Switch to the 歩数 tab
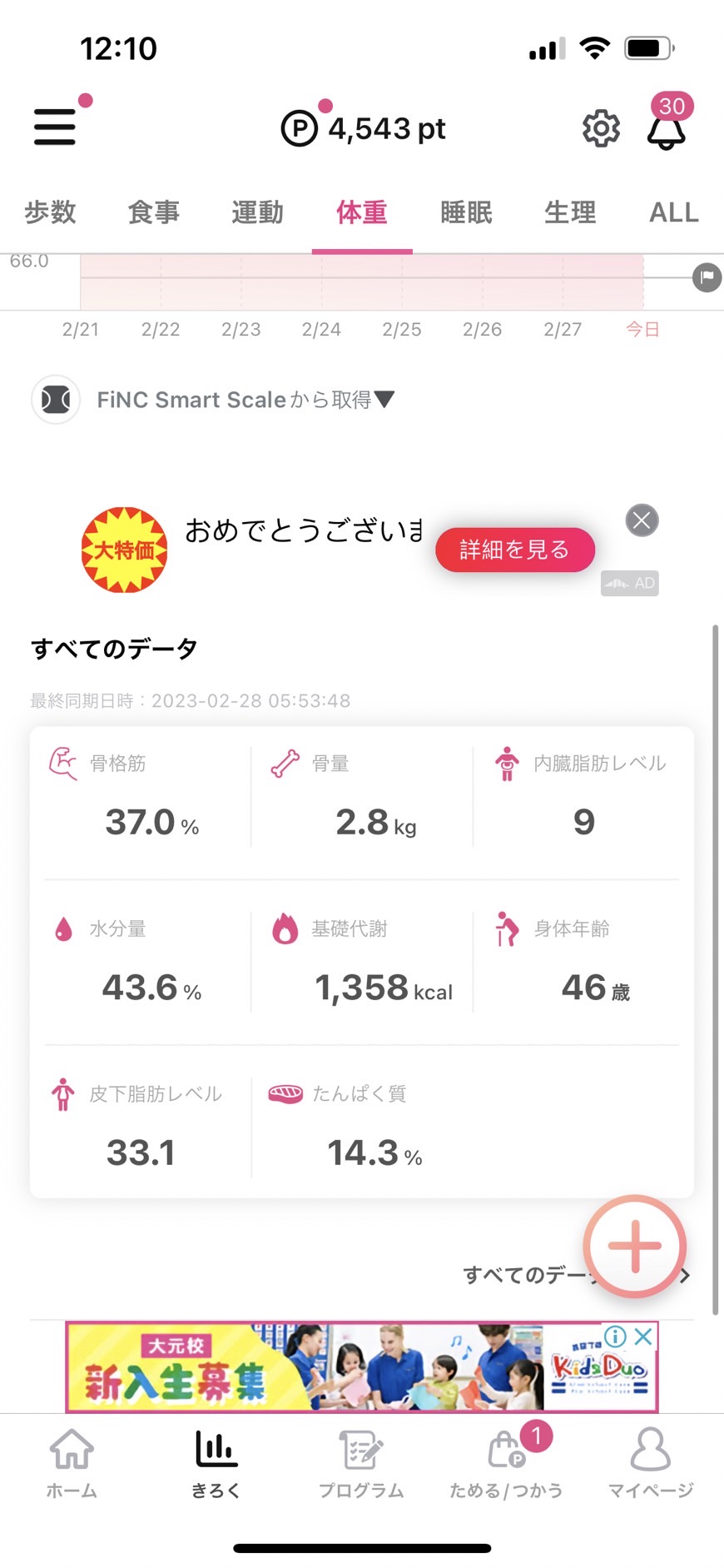 [50, 212]
